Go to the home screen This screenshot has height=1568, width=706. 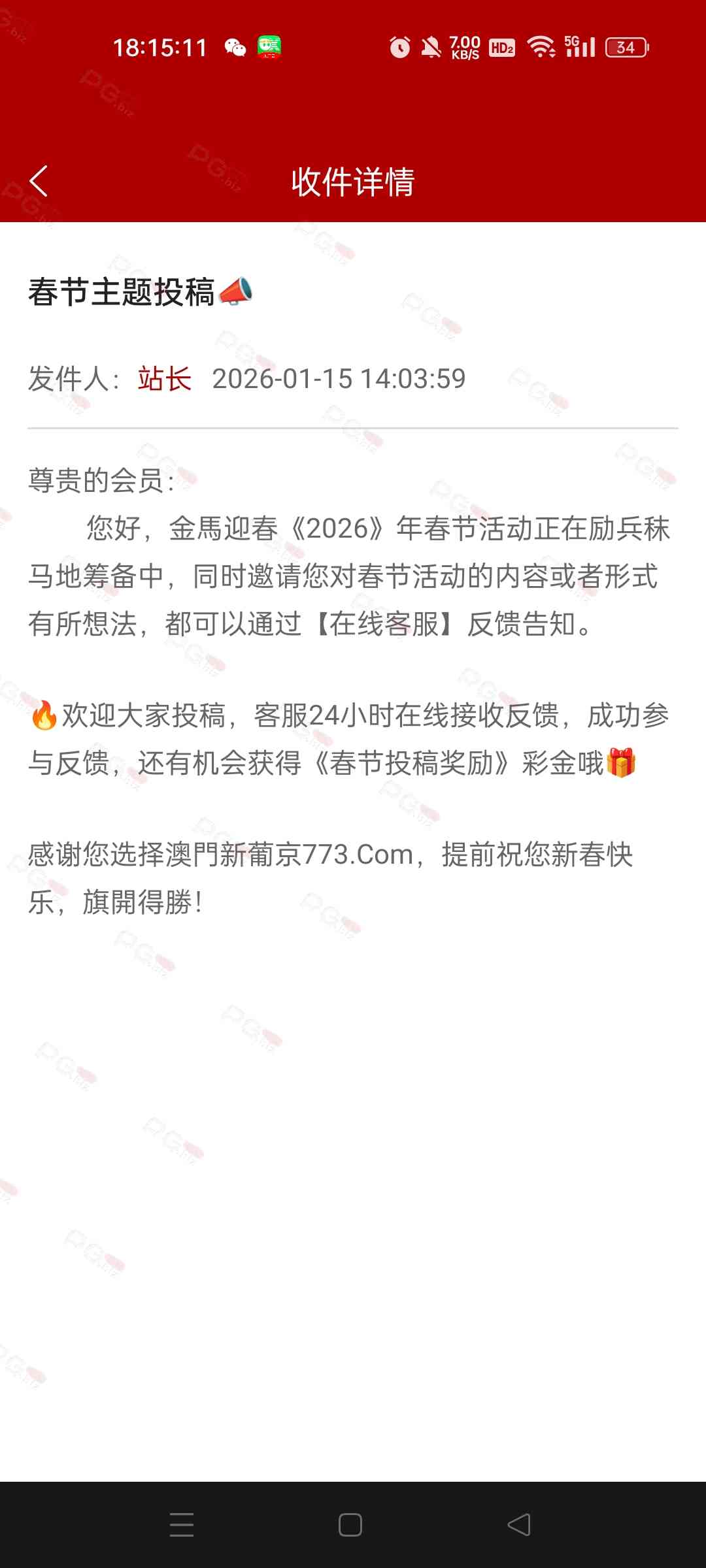(x=350, y=1525)
